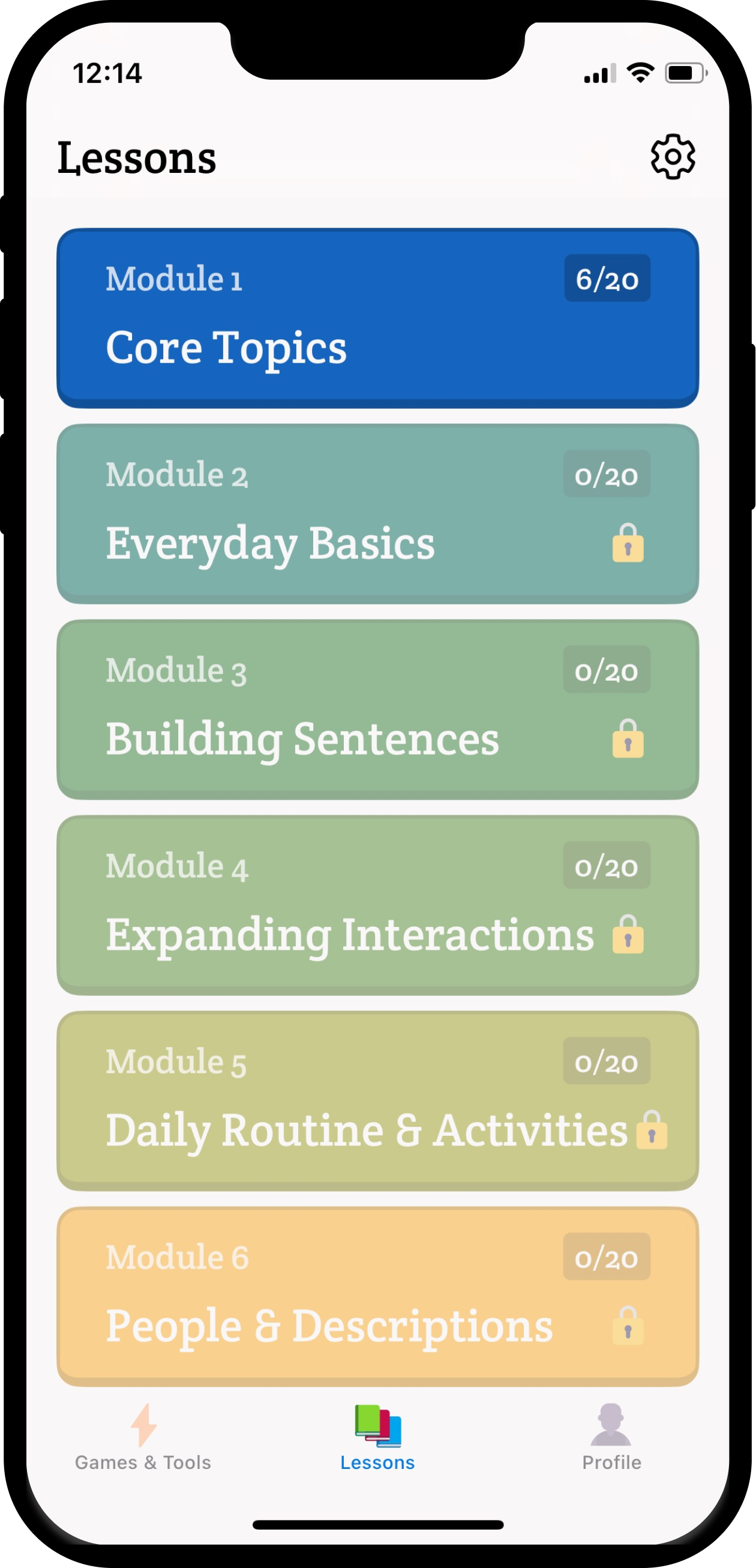Switch to the Games & Tools tab
The height and width of the screenshot is (1568, 756).
pos(143,1437)
